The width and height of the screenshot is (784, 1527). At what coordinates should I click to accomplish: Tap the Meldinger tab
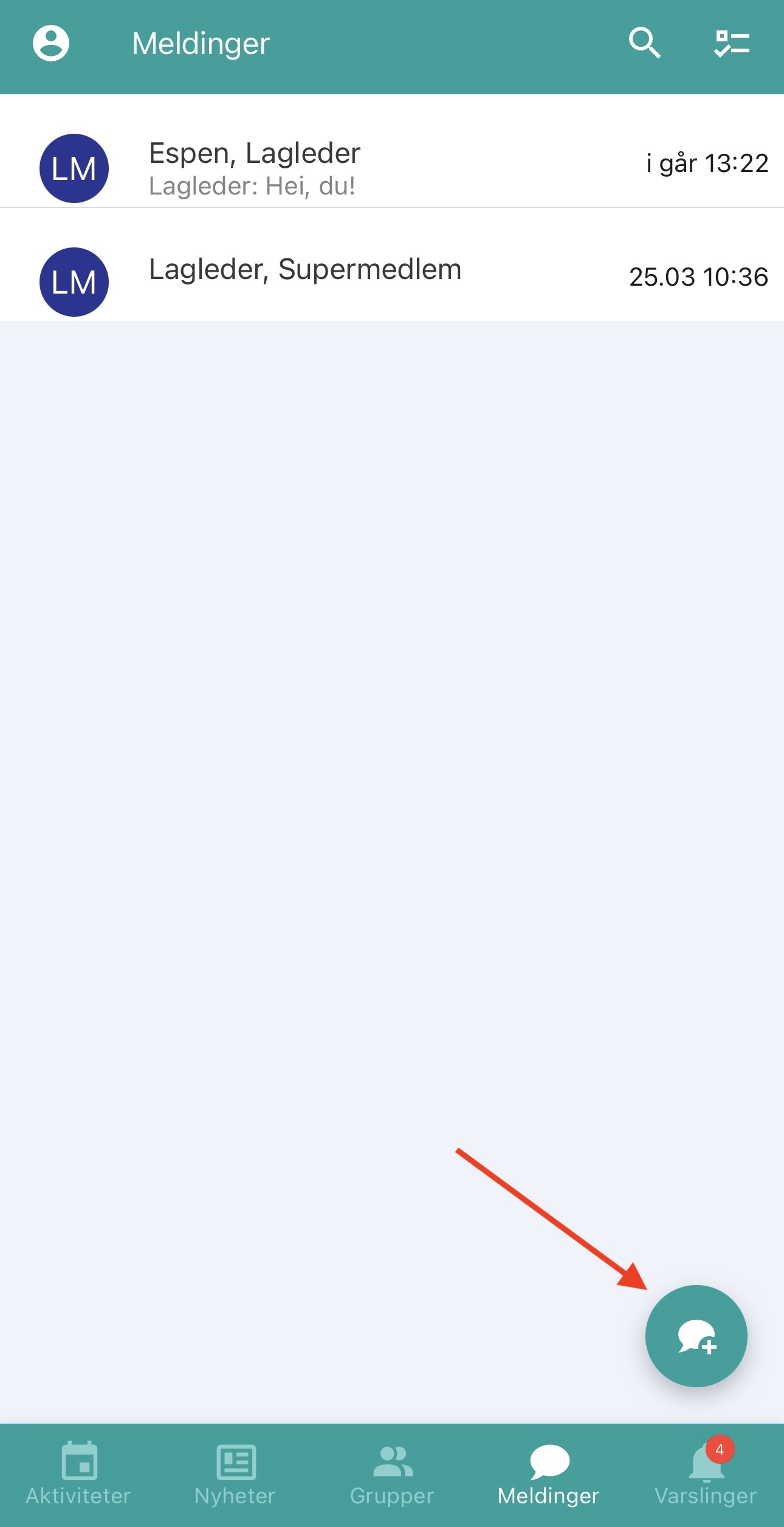click(x=548, y=1475)
